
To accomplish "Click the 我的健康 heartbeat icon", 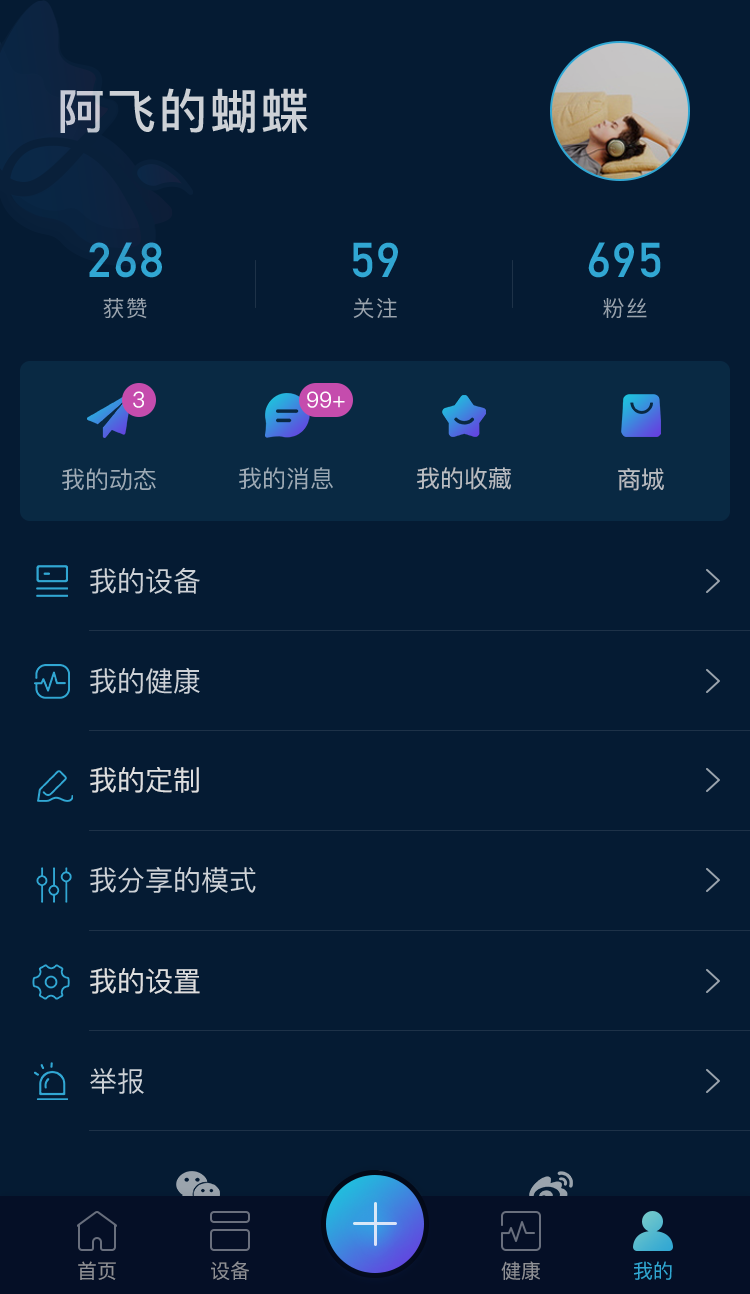I will pyautogui.click(x=52, y=681).
